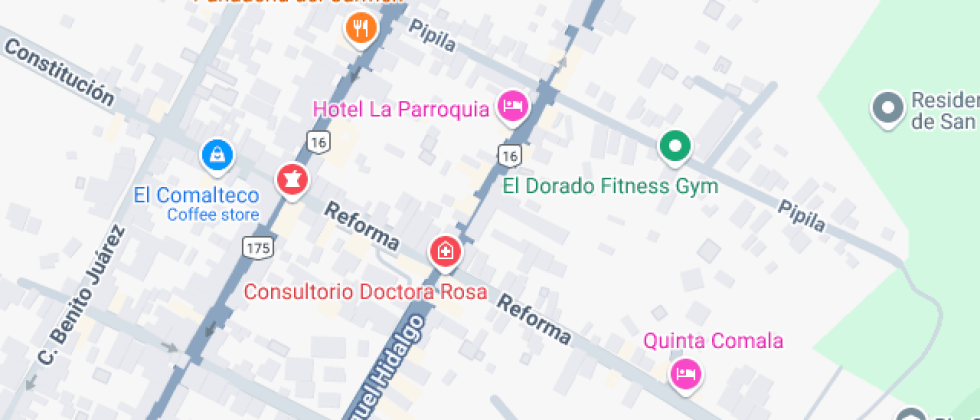Tap the orange restaurant pin
This screenshot has height=420, width=980.
click(x=361, y=29)
